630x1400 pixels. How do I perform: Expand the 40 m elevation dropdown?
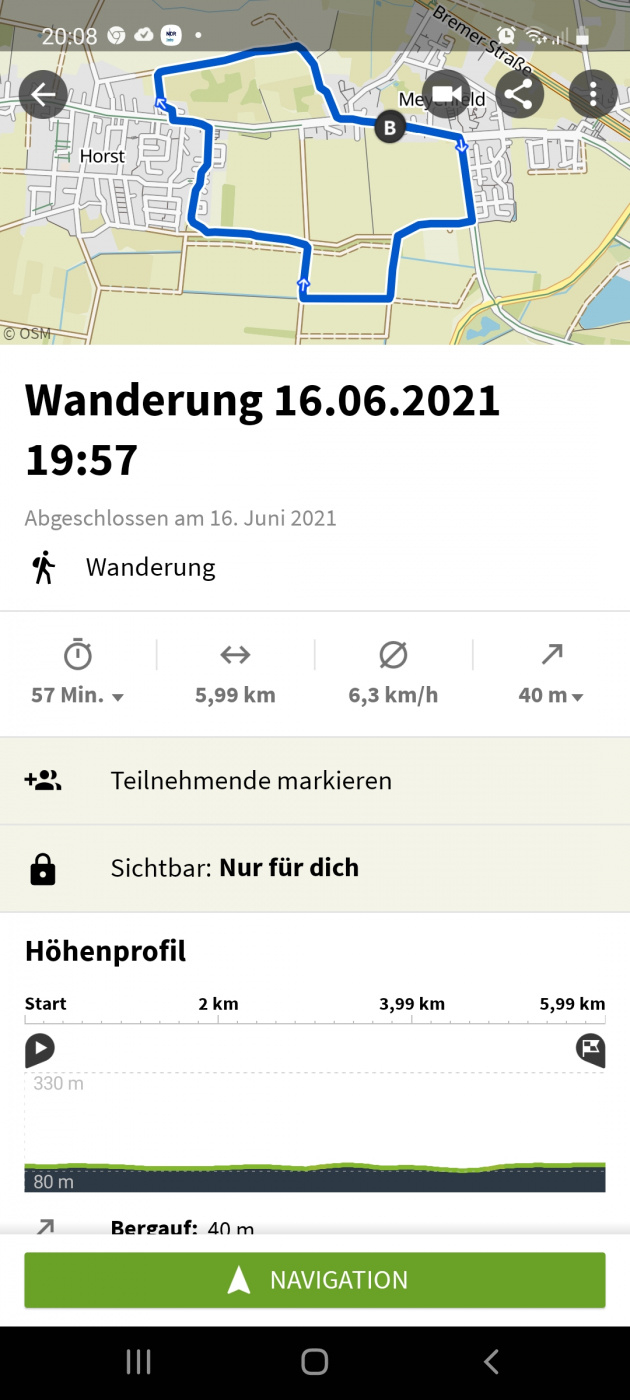click(x=551, y=695)
